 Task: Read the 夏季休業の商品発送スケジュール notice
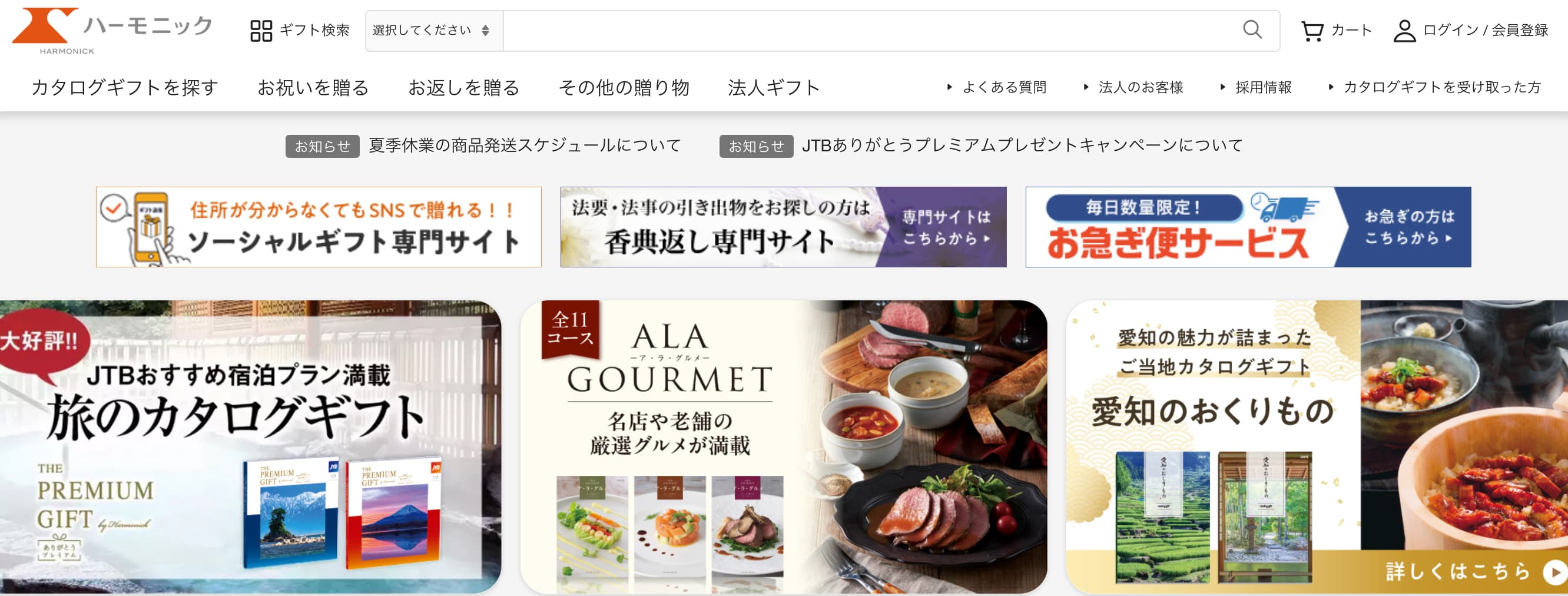pyautogui.click(x=524, y=145)
